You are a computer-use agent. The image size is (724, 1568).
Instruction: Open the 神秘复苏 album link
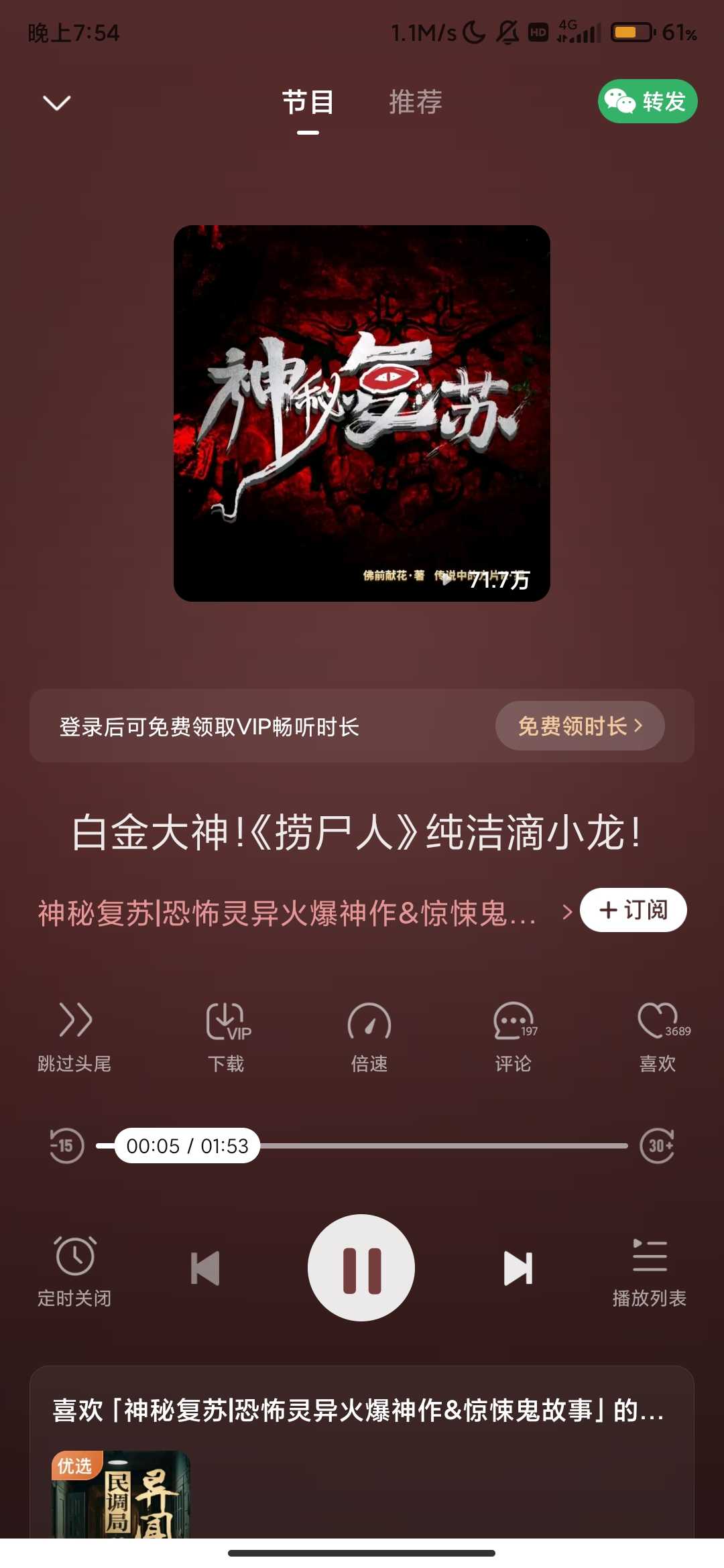(288, 913)
